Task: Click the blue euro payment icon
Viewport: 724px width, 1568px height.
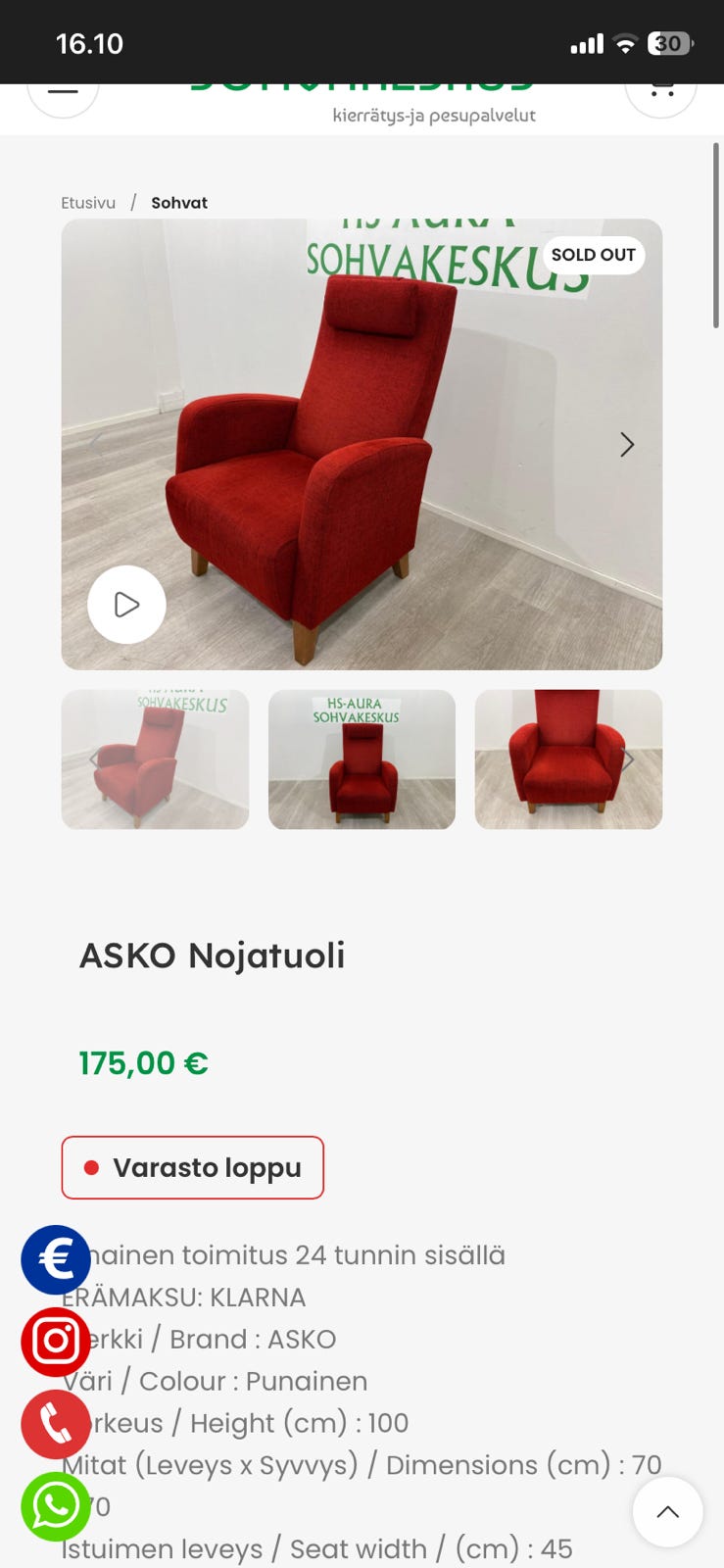Action: click(56, 1259)
